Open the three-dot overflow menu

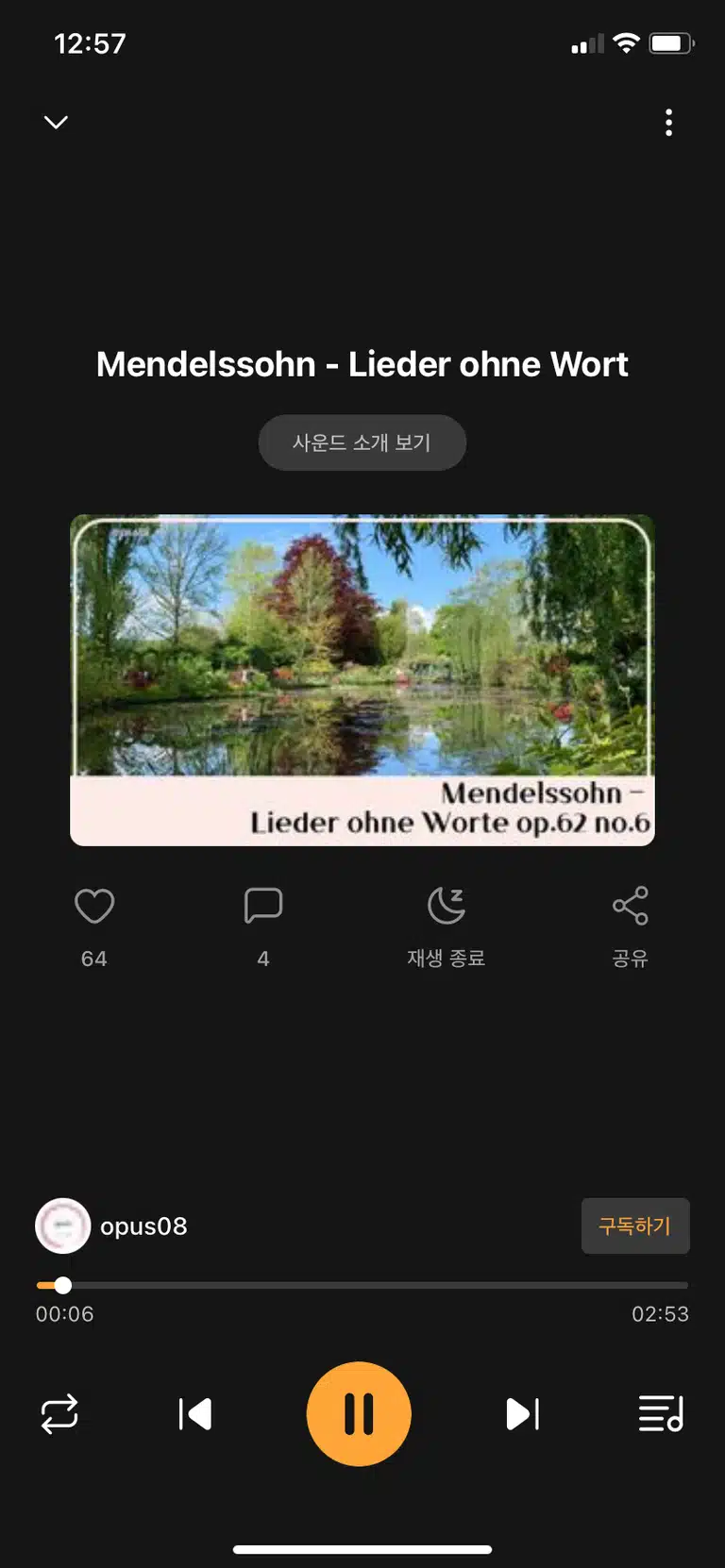pyautogui.click(x=668, y=123)
